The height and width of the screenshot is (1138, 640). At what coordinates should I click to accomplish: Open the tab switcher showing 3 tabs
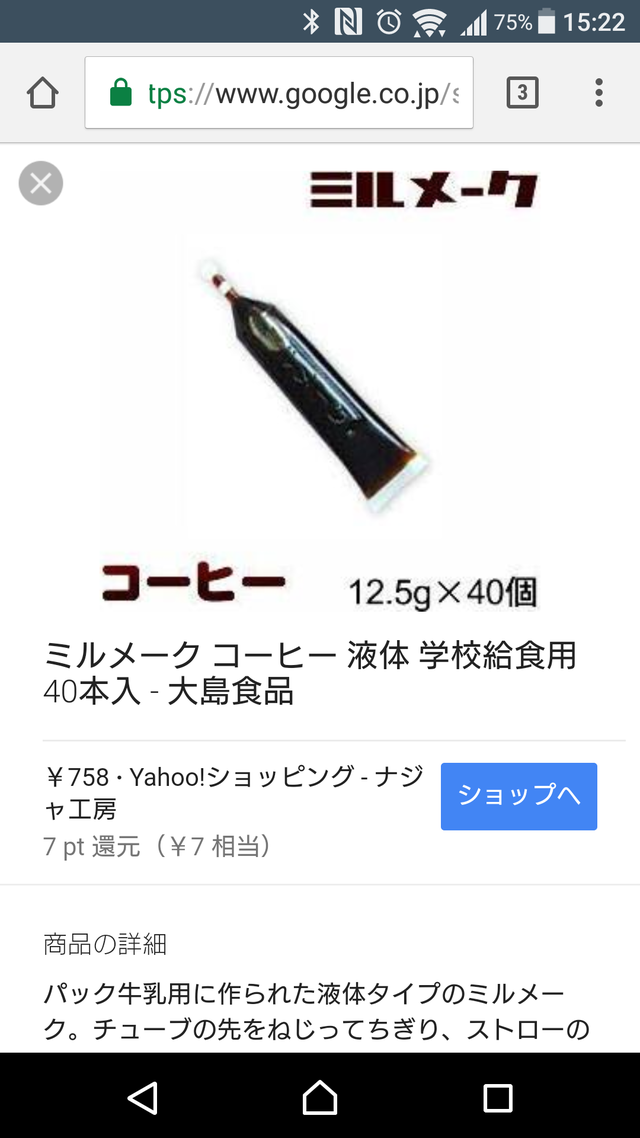pos(522,93)
